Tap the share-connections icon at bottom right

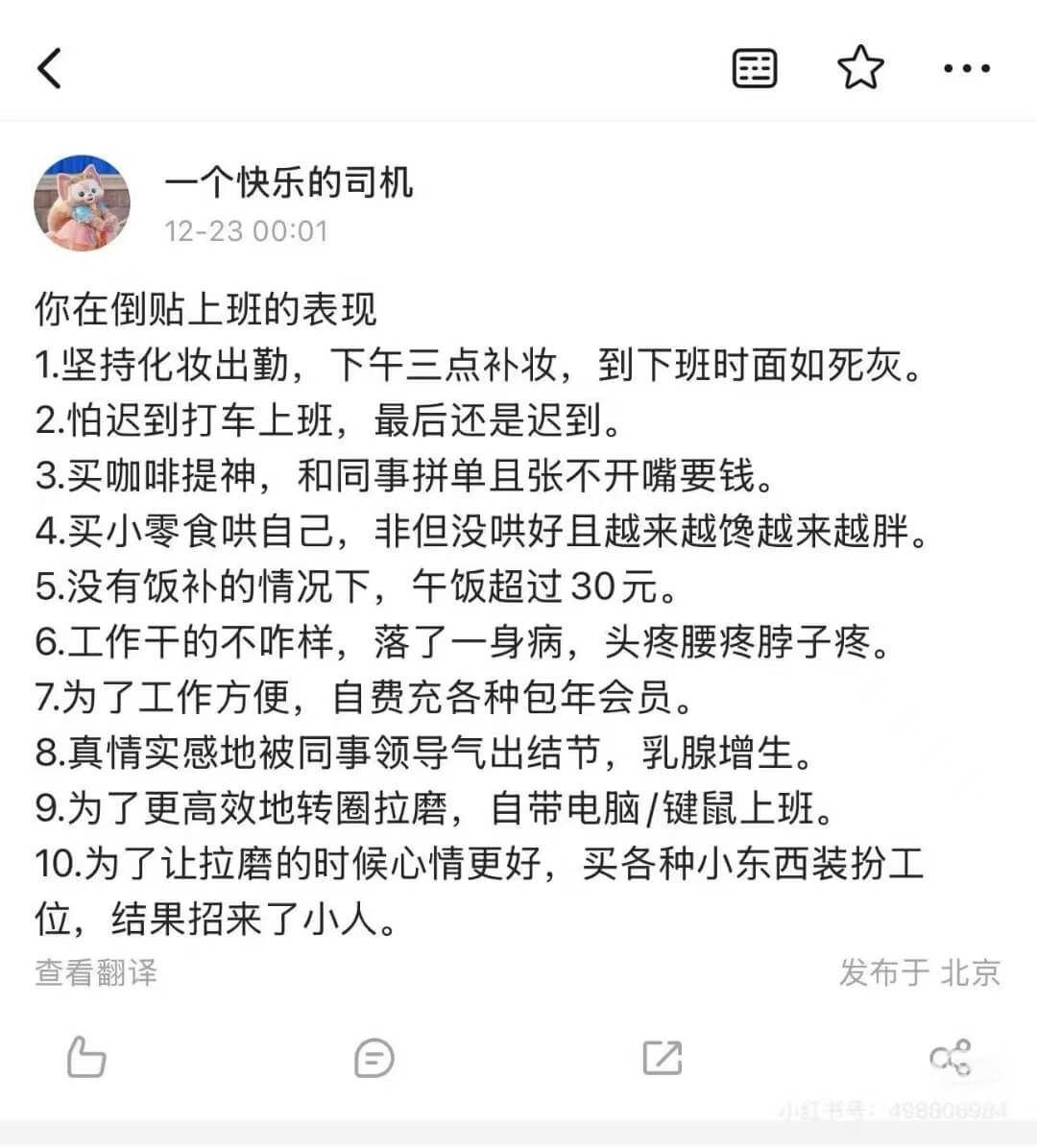point(949,1059)
